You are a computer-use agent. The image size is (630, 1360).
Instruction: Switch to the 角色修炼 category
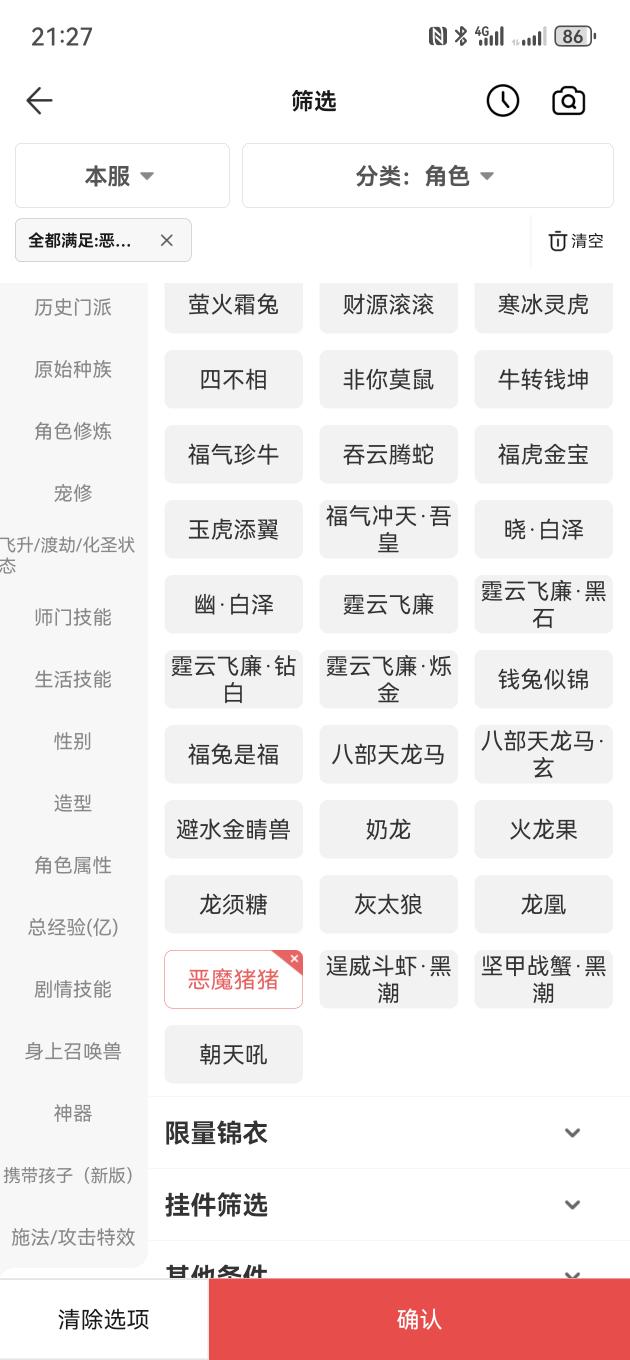[73, 431]
